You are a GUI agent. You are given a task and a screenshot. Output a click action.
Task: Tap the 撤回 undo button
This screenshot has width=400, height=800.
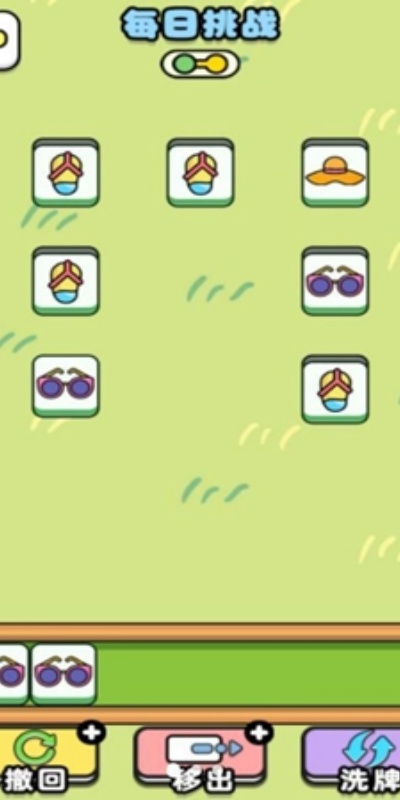(46, 759)
